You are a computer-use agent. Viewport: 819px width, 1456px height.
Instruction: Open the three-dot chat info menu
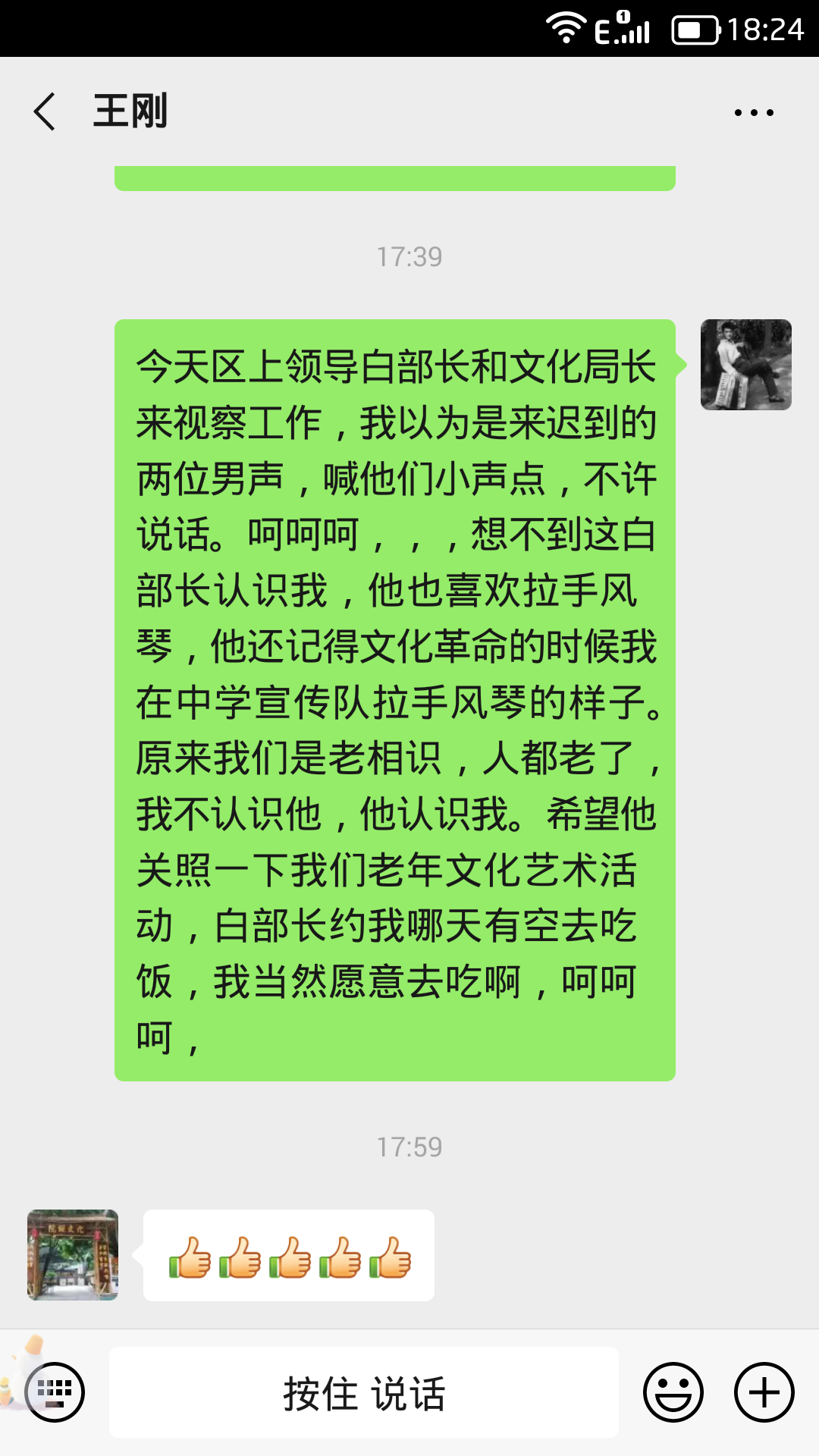[x=754, y=112]
